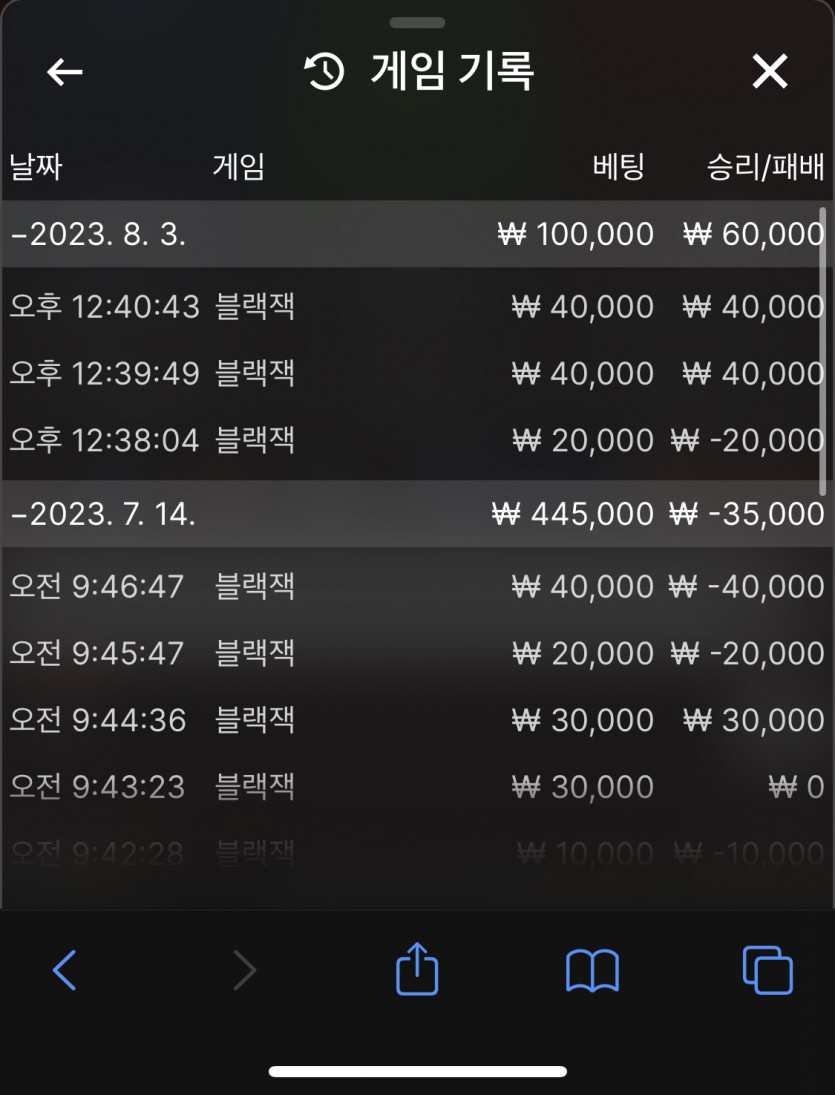
Task: Show the open browser tabs
Action: pos(768,970)
